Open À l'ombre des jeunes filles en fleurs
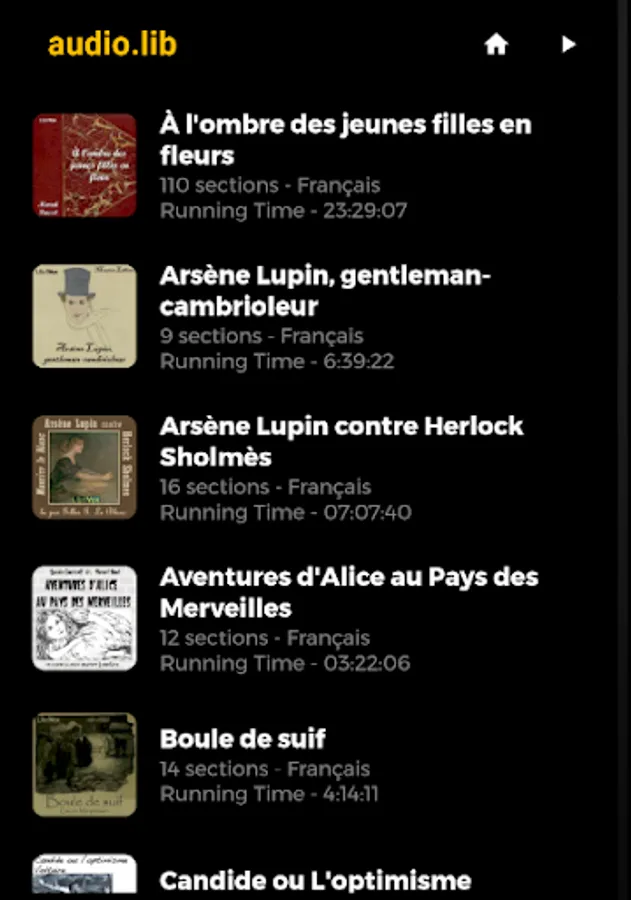Viewport: 631px width, 900px height. pos(345,140)
